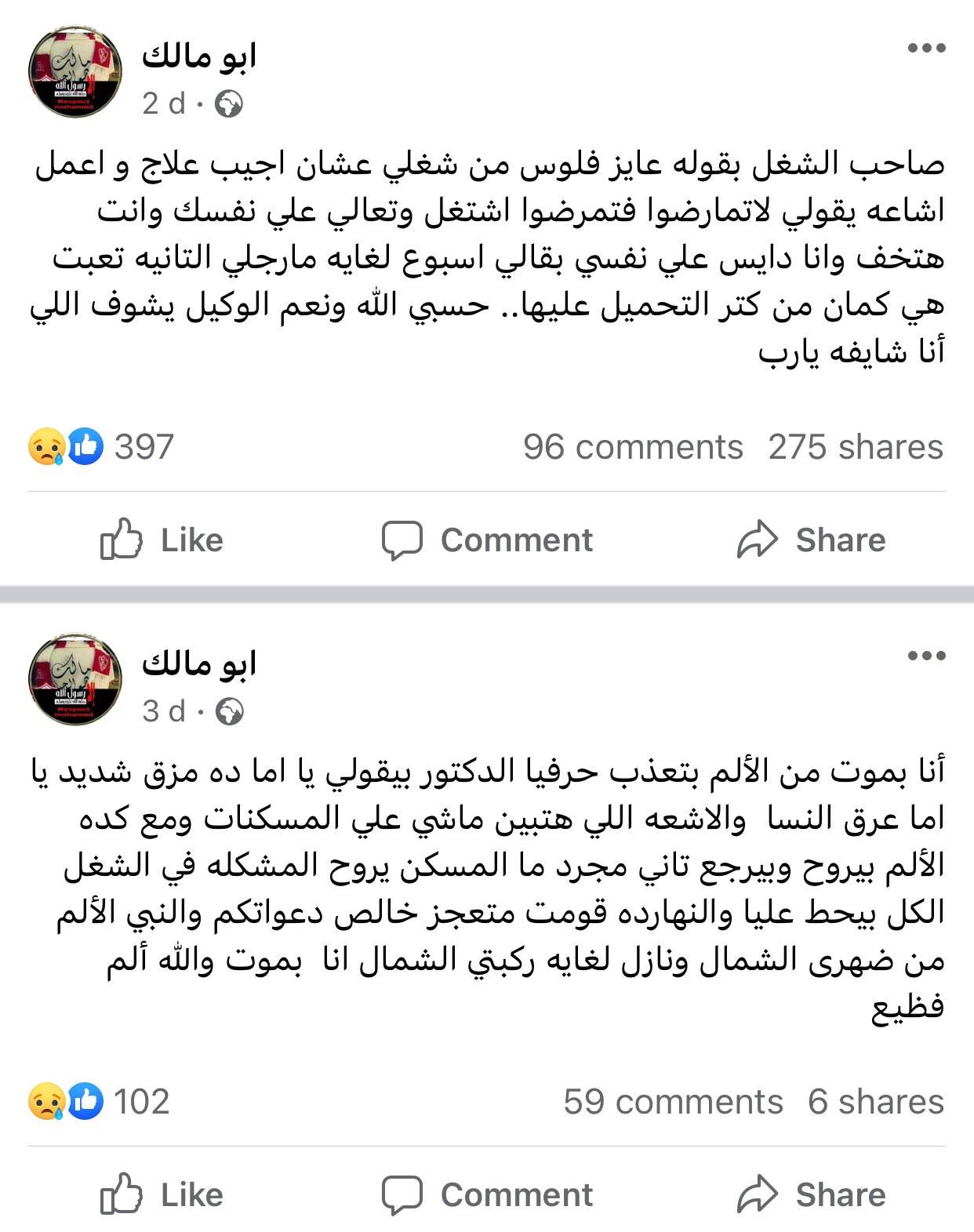Open profile picture on the 2d post
974x1232 pixels.
(x=75, y=69)
